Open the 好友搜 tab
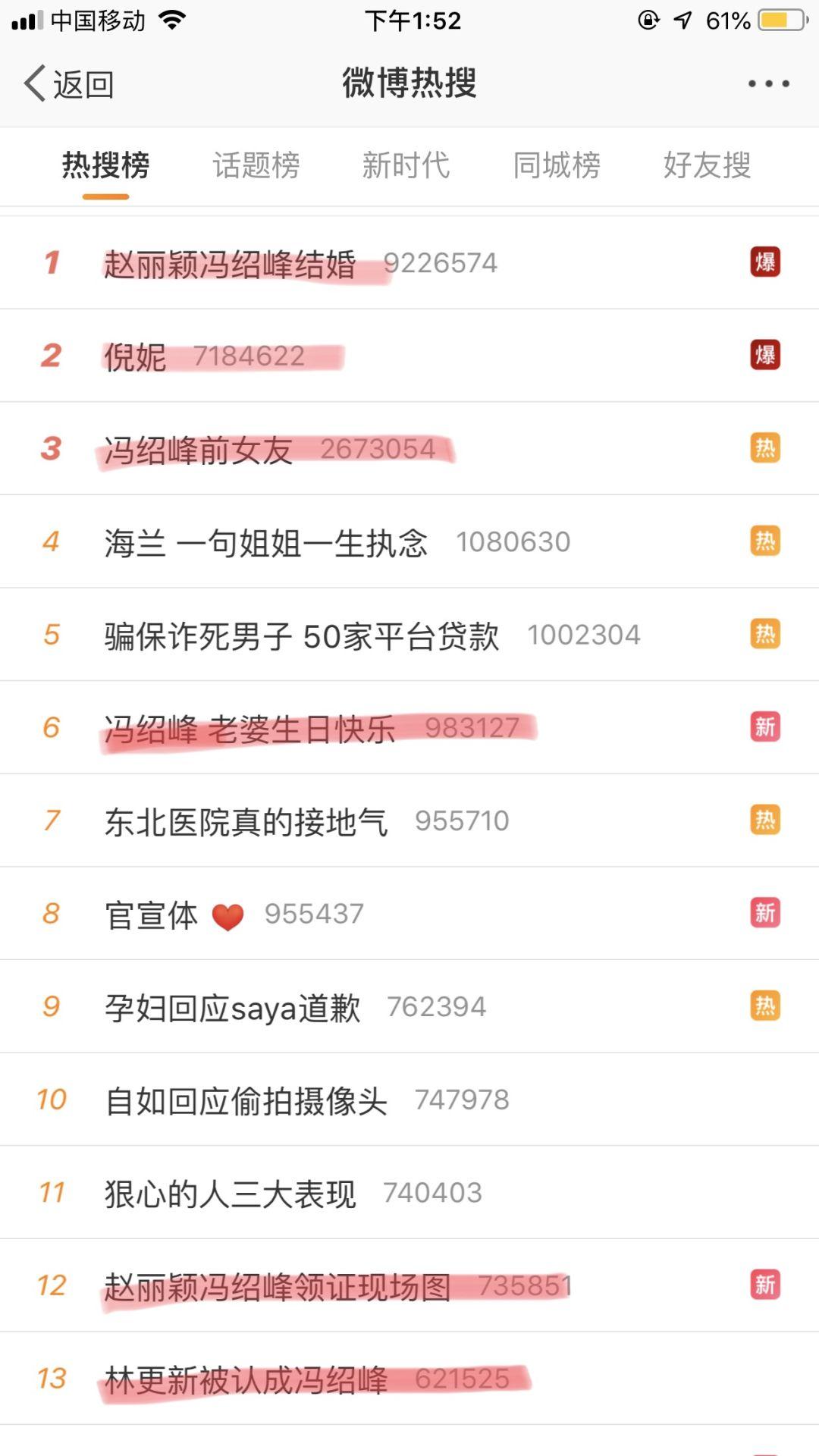The height and width of the screenshot is (1456, 819). 707,165
